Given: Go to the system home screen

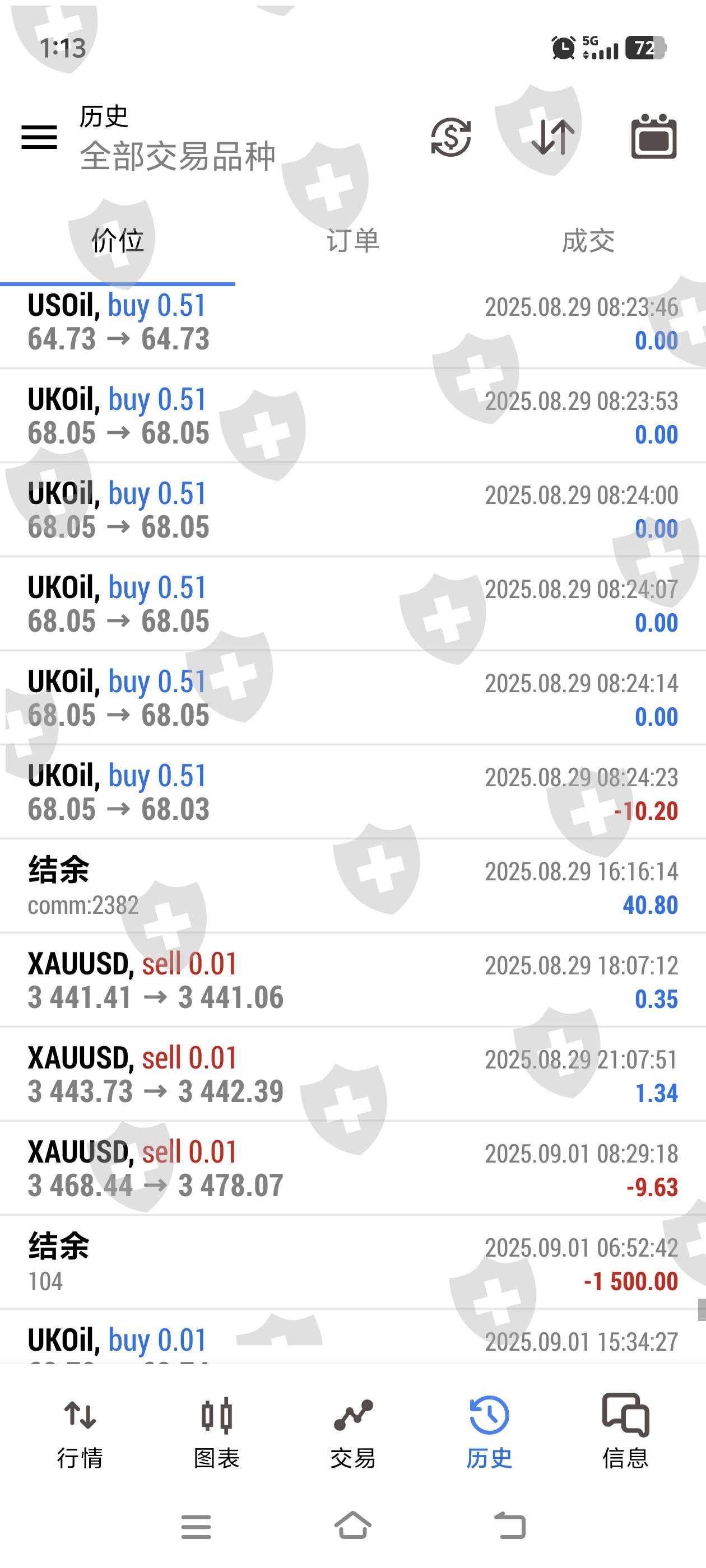Looking at the screenshot, I should pyautogui.click(x=352, y=1525).
